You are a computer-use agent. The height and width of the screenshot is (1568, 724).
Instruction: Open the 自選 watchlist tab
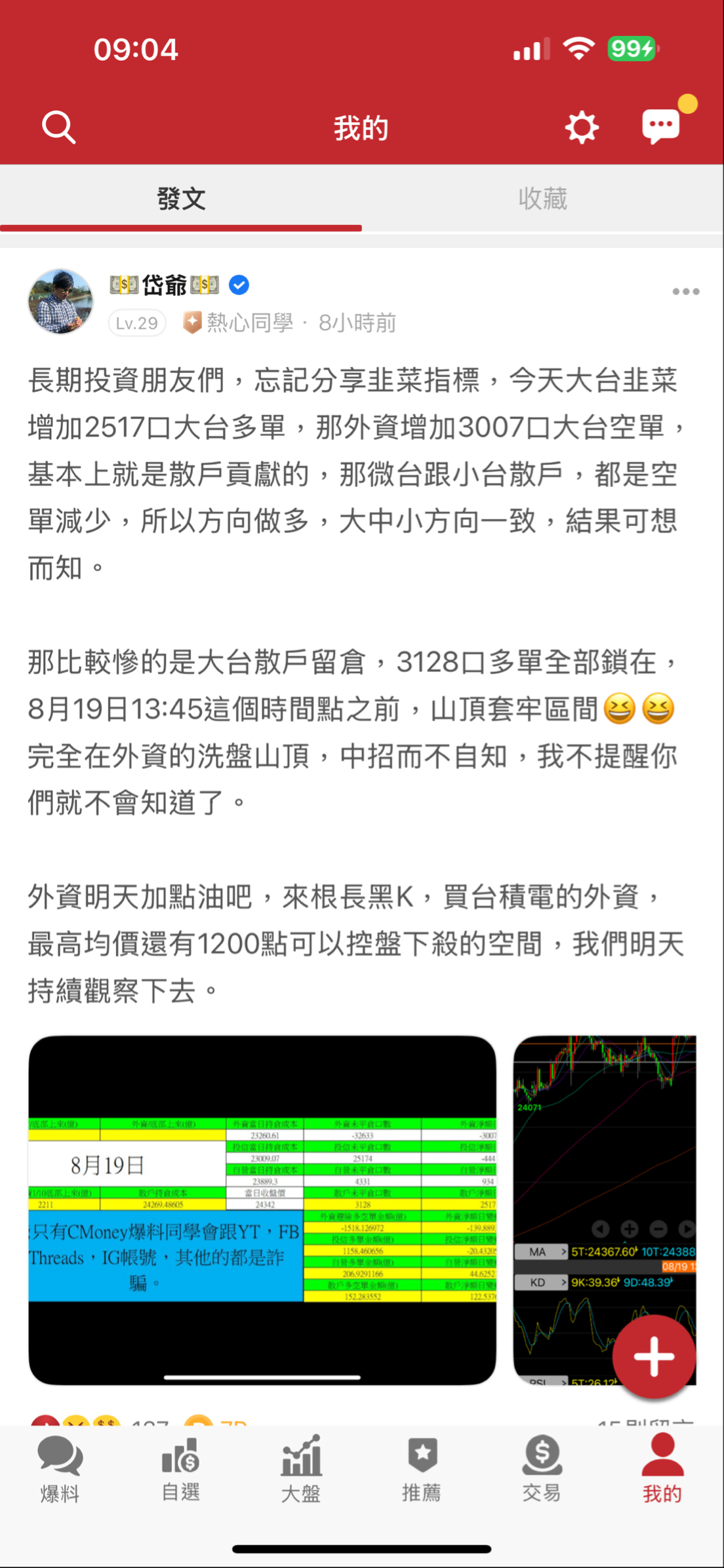(x=180, y=1469)
